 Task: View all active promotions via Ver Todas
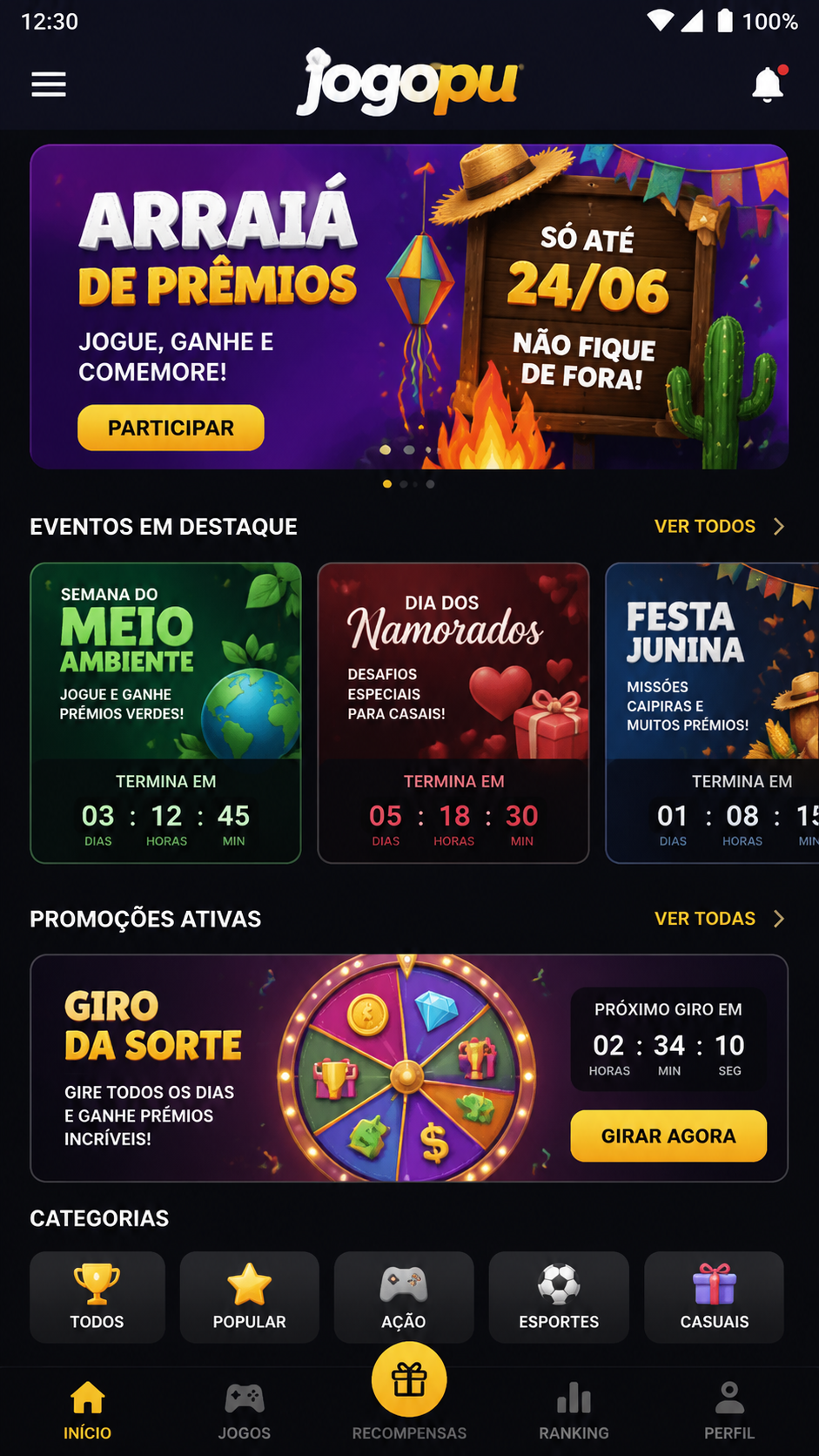(x=720, y=919)
